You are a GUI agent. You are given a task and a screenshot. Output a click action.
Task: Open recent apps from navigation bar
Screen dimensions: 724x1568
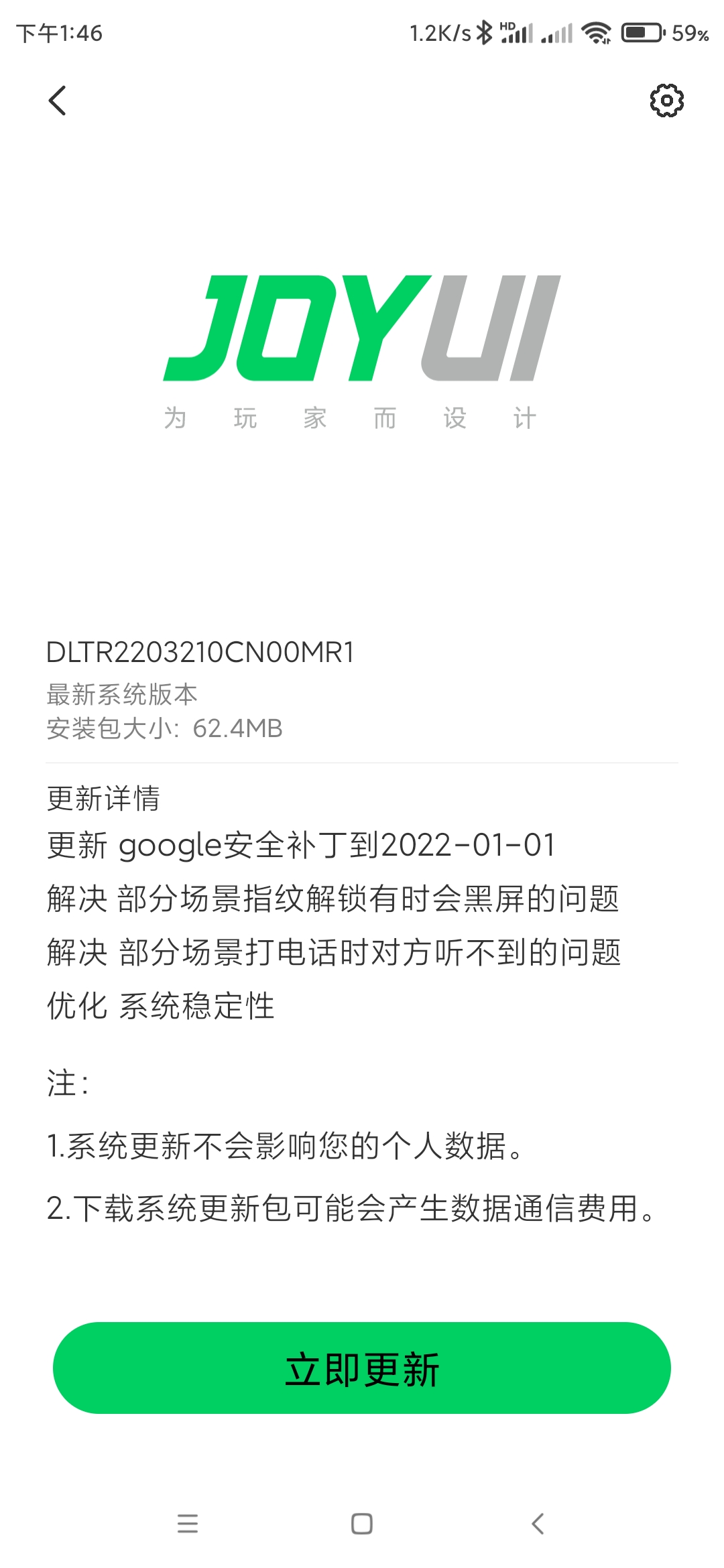click(x=188, y=1523)
